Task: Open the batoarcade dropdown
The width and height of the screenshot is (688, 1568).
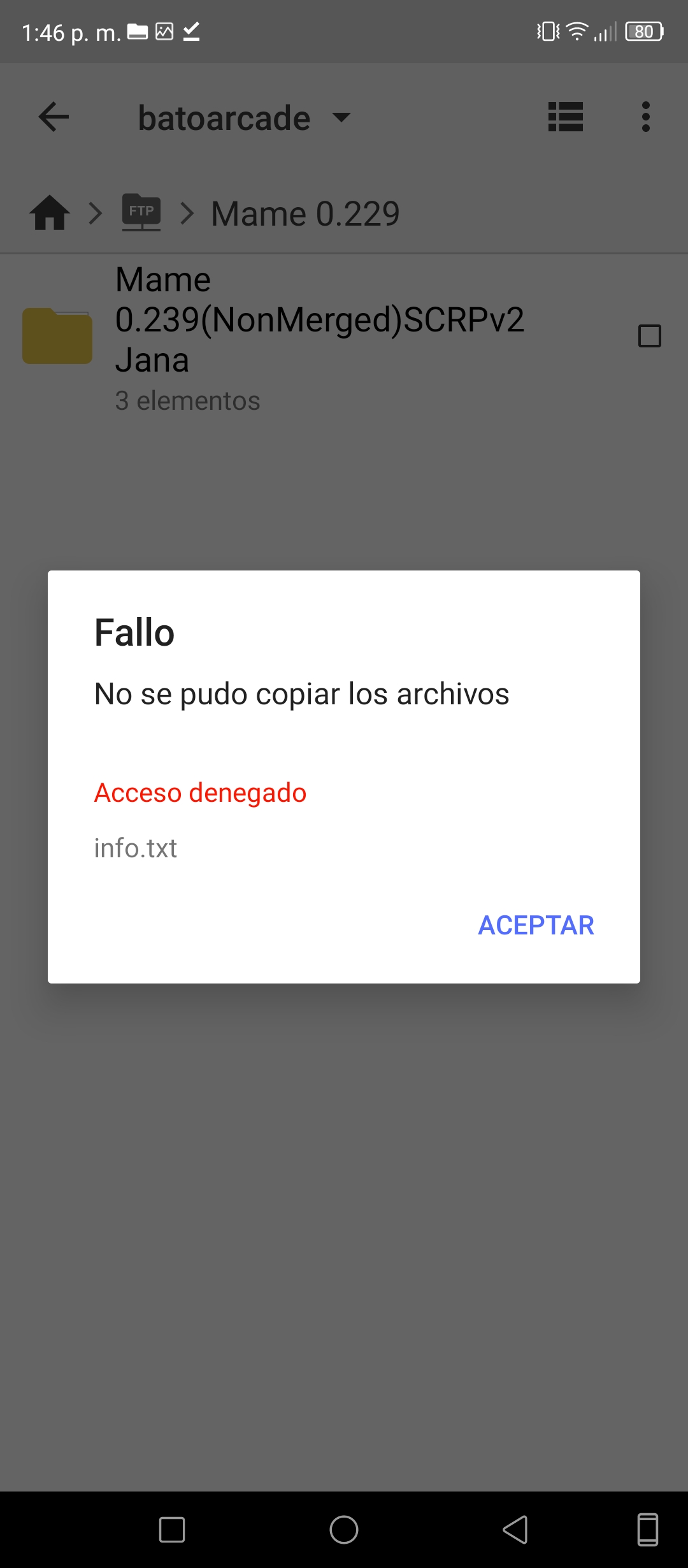Action: (x=244, y=118)
